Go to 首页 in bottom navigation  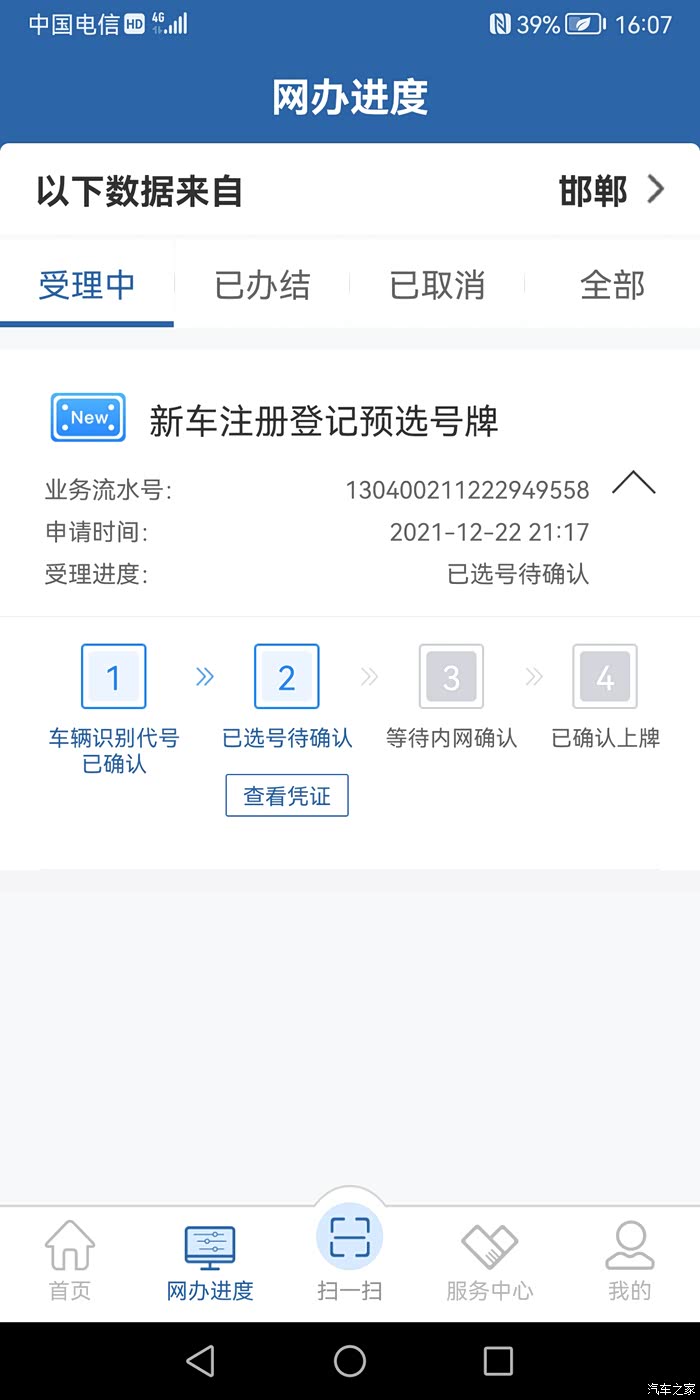coord(70,1260)
